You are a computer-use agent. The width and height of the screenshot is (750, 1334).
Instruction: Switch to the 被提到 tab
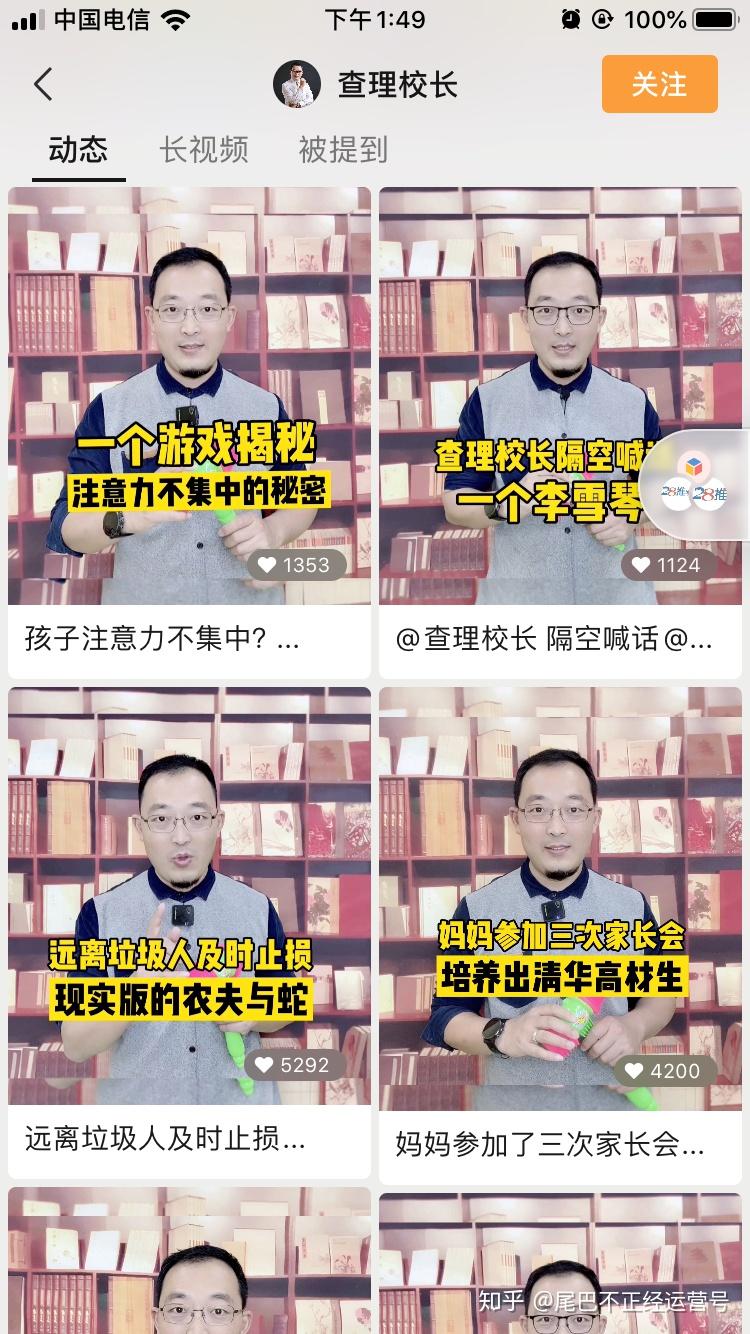point(343,150)
